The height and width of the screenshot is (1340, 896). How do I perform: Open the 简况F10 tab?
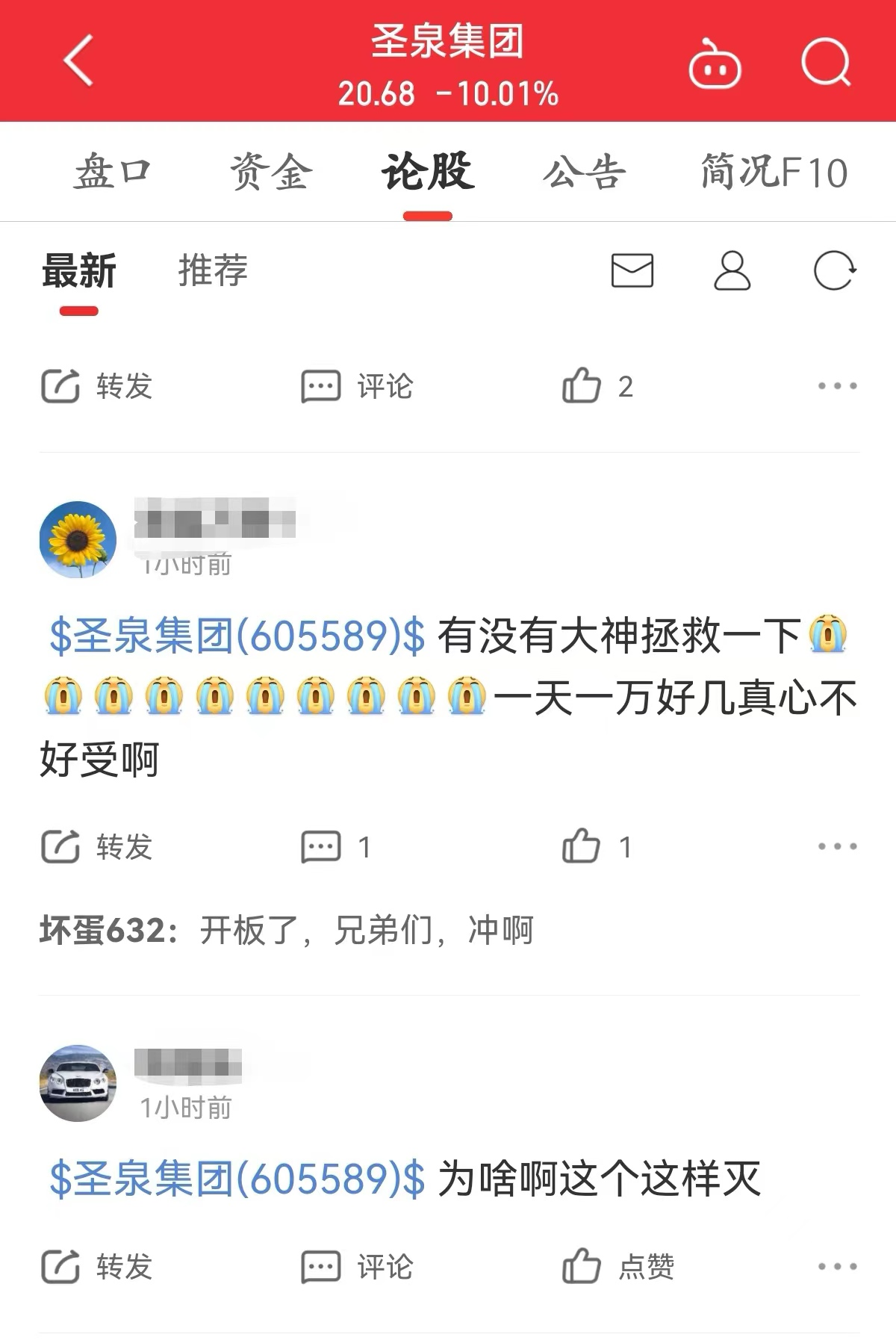click(774, 173)
